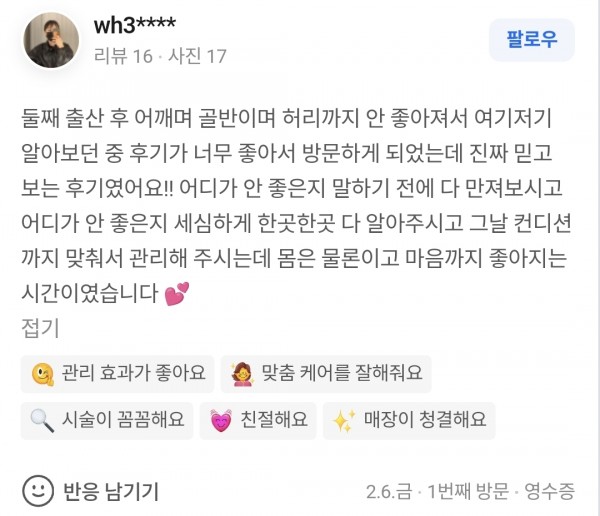The width and height of the screenshot is (600, 516).
Task: Select the 친절해요 chip
Action: tap(259, 420)
